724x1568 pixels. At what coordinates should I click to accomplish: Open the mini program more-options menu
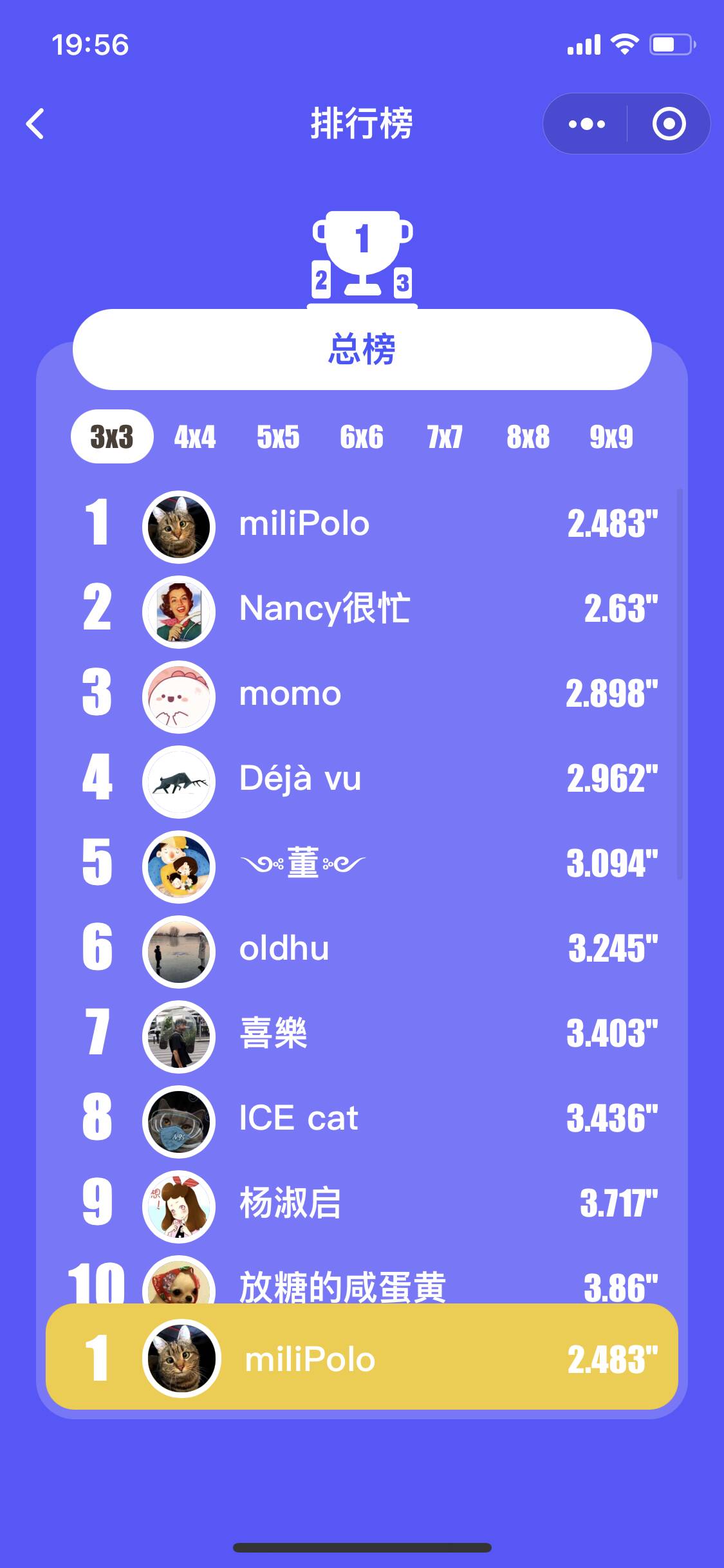pyautogui.click(x=586, y=124)
